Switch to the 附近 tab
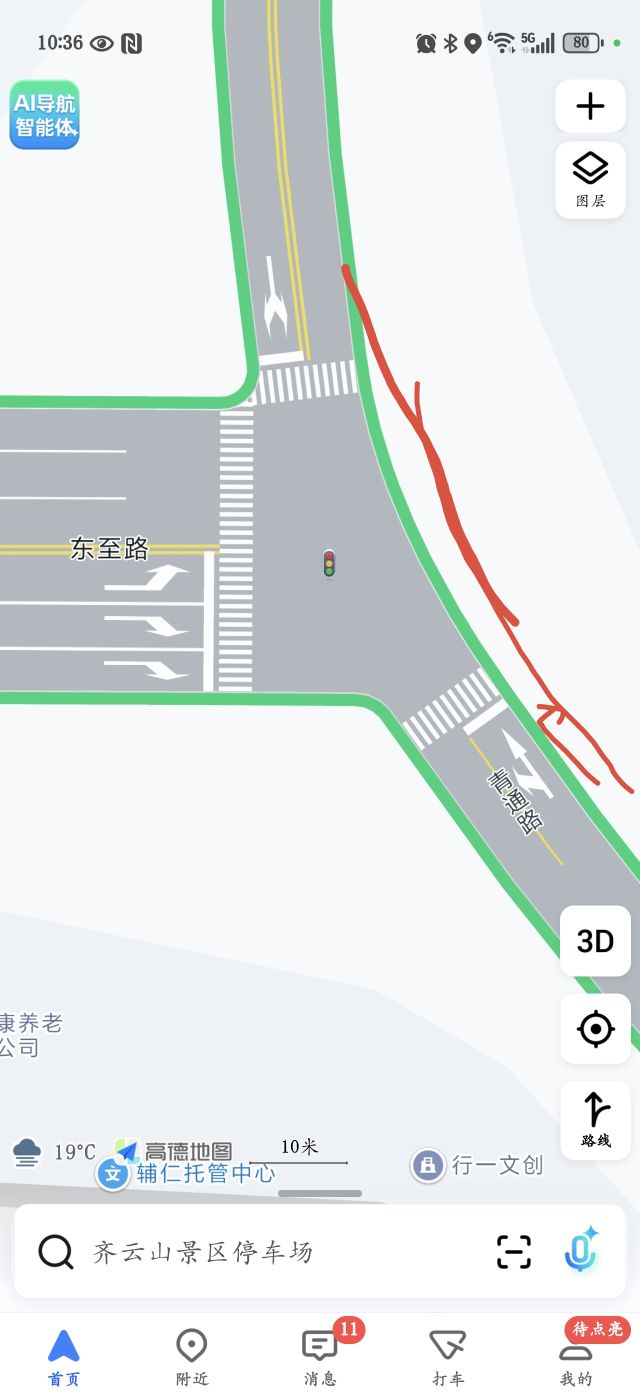 pyautogui.click(x=191, y=1357)
